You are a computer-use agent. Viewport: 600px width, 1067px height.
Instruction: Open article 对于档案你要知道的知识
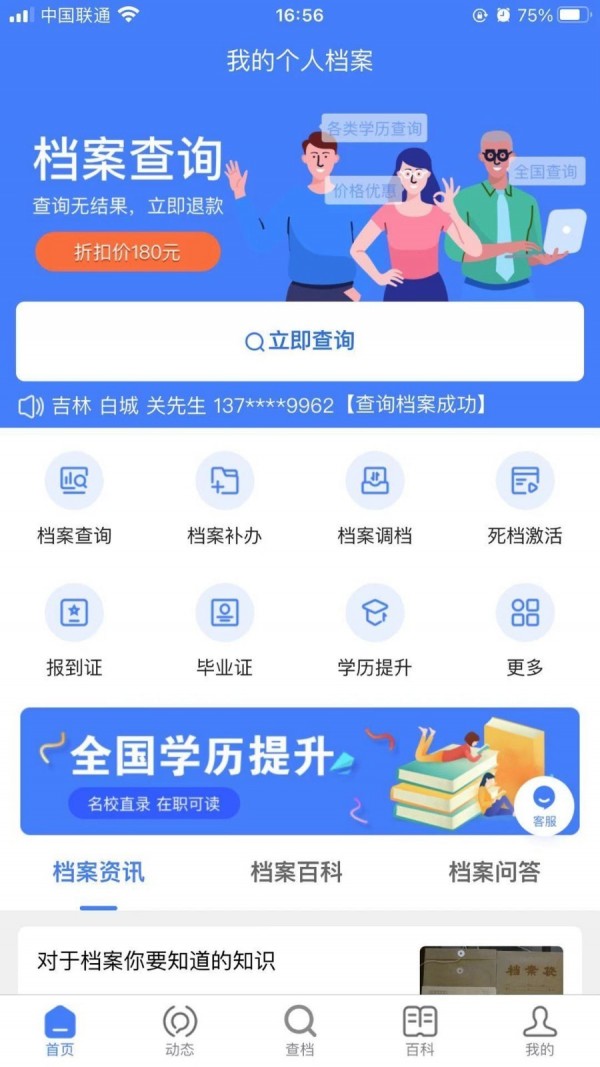[156, 961]
